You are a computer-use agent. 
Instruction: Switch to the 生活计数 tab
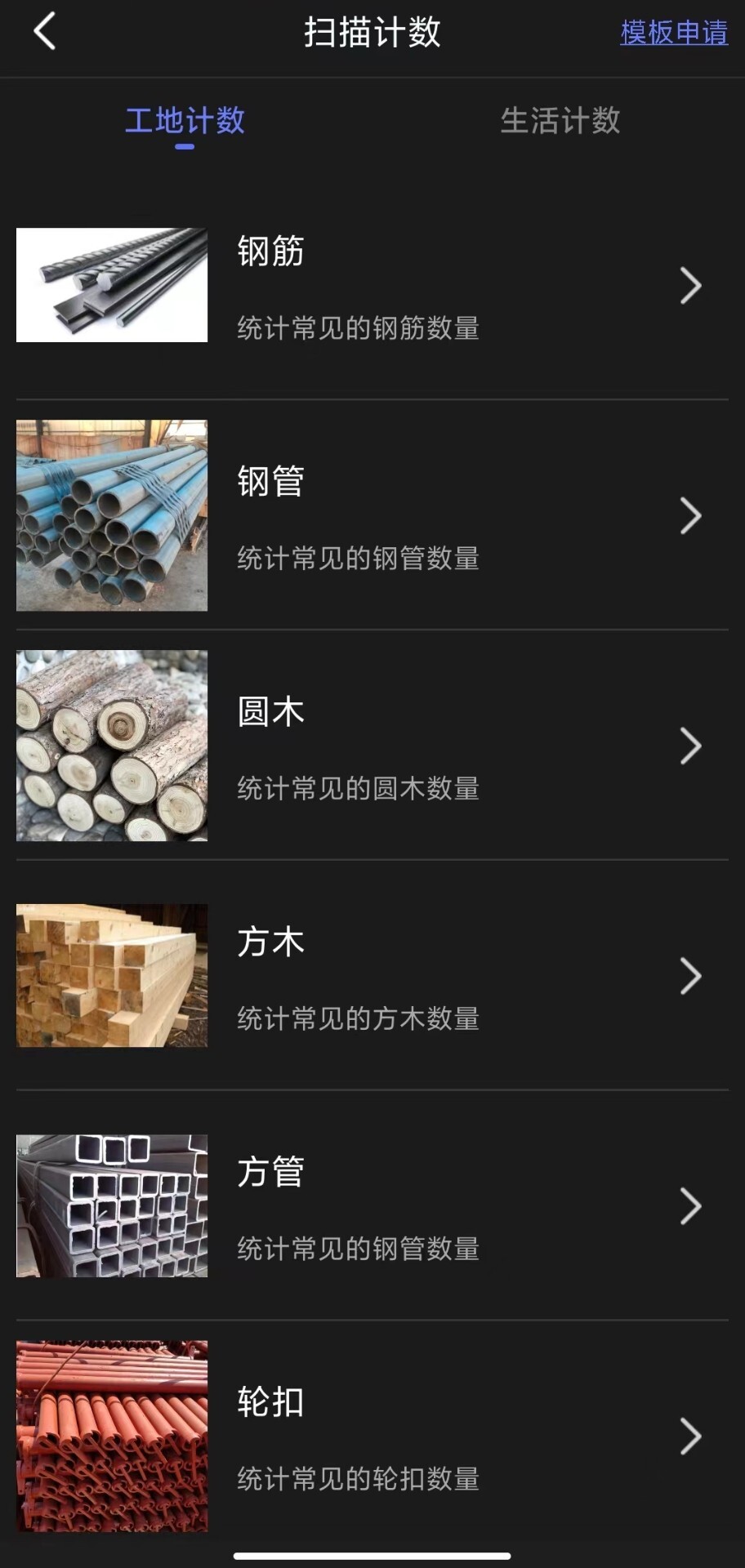point(560,121)
